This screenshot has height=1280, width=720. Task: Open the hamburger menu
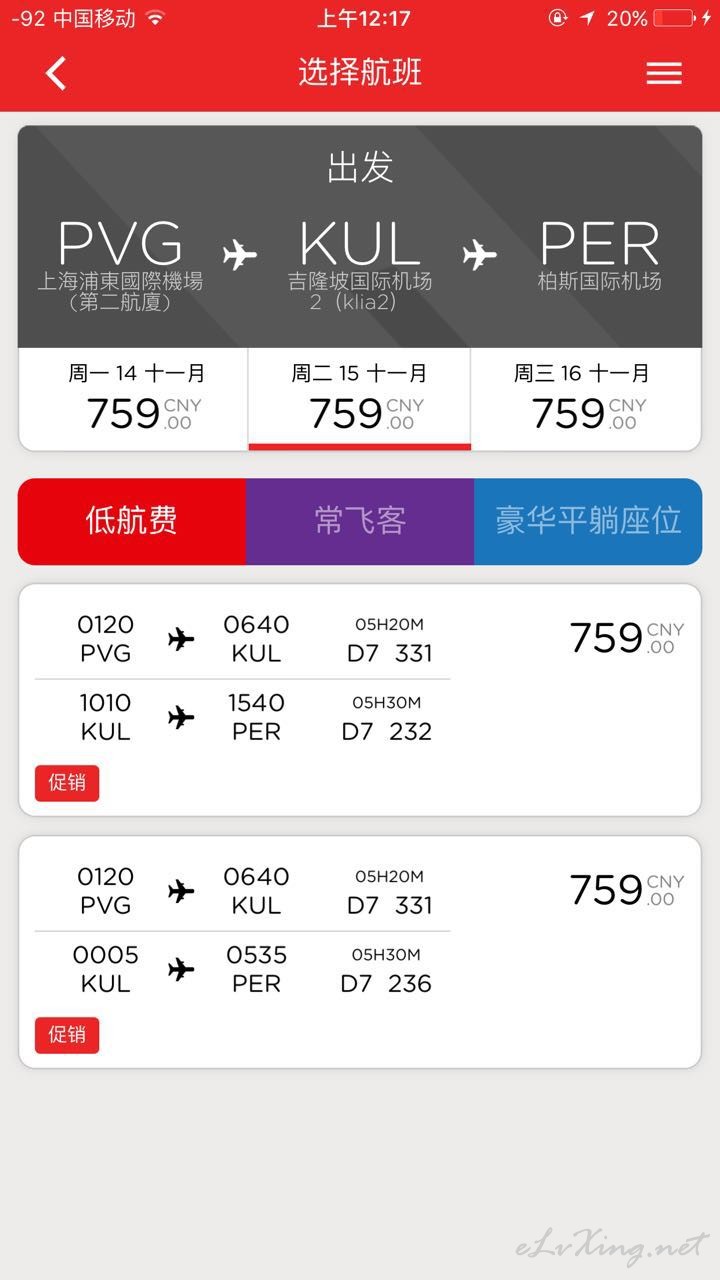(x=664, y=73)
